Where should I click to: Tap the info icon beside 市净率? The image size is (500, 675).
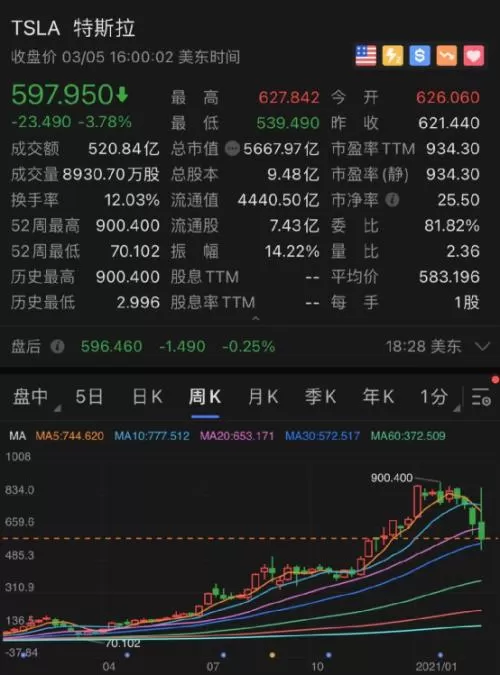[392, 200]
